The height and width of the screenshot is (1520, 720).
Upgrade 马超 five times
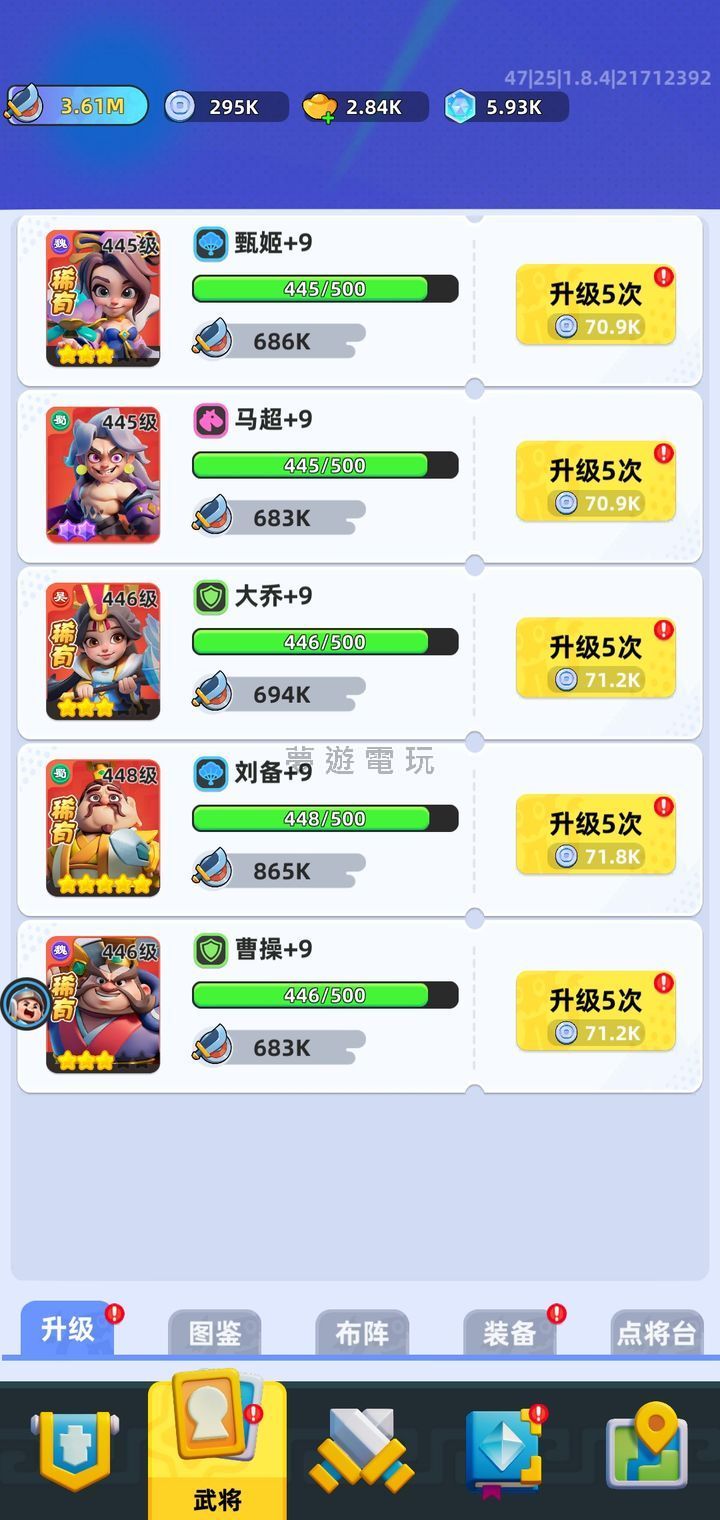(x=595, y=482)
